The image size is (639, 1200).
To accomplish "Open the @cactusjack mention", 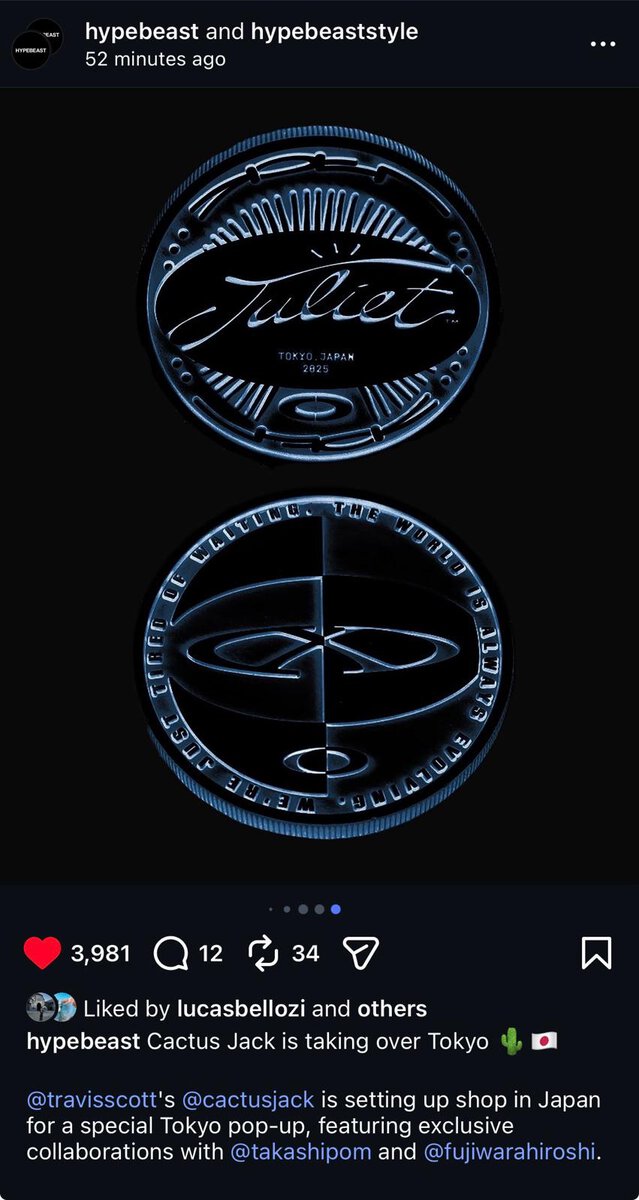I will click(x=233, y=1100).
